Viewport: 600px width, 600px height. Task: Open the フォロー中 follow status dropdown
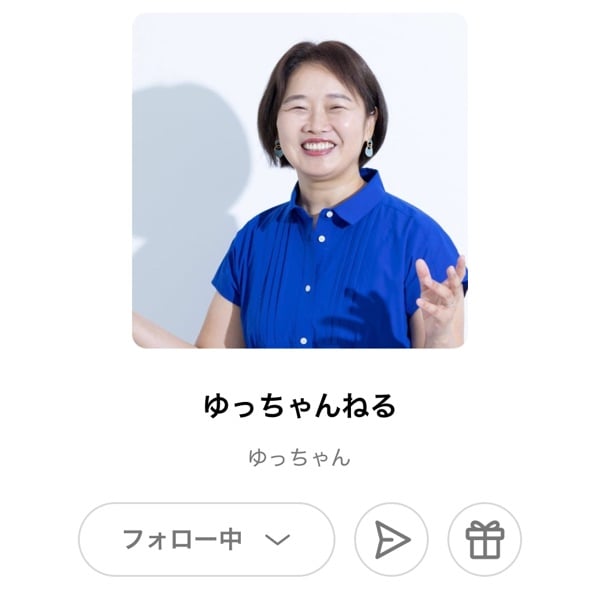coord(206,539)
